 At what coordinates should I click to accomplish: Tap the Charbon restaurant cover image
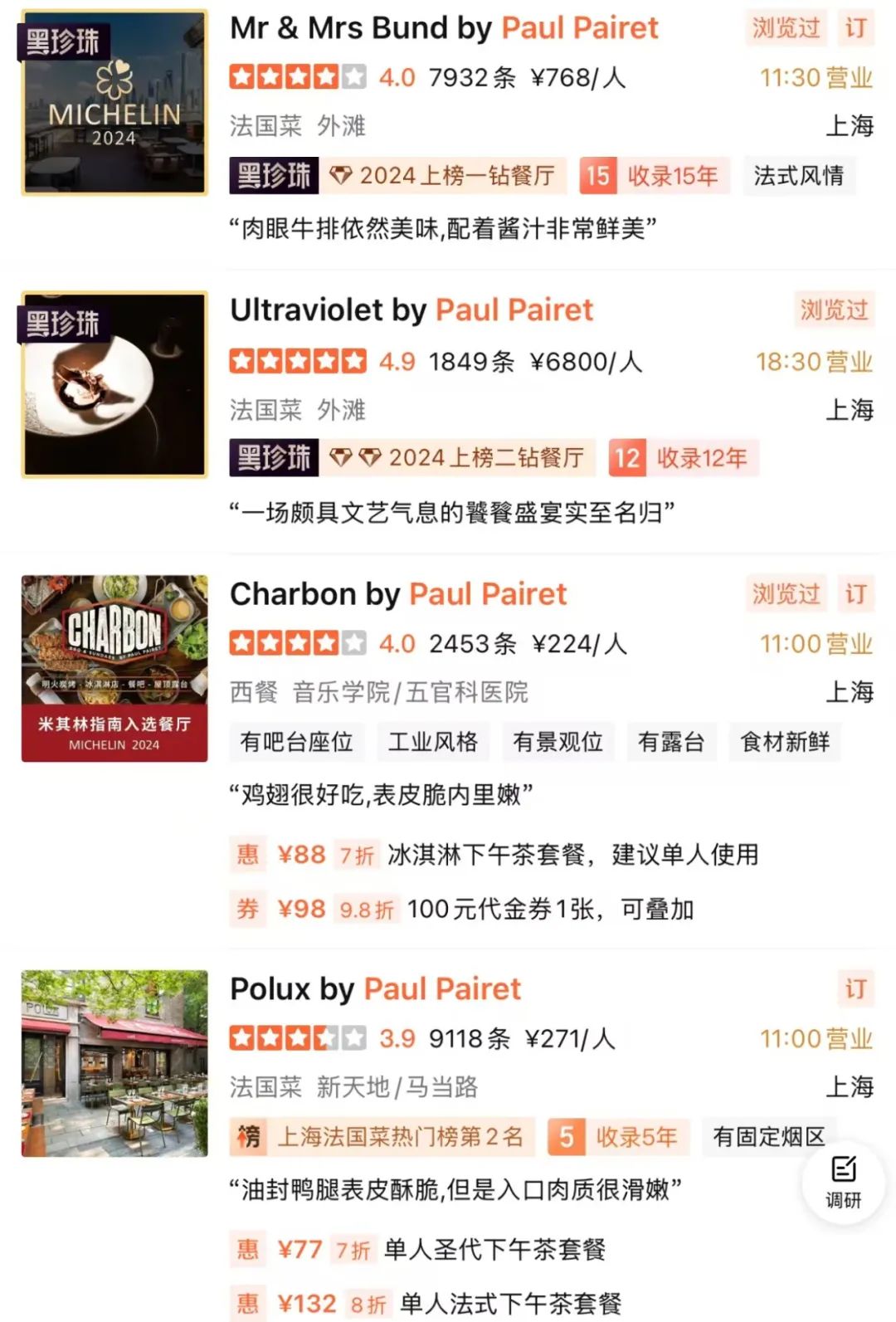point(114,668)
